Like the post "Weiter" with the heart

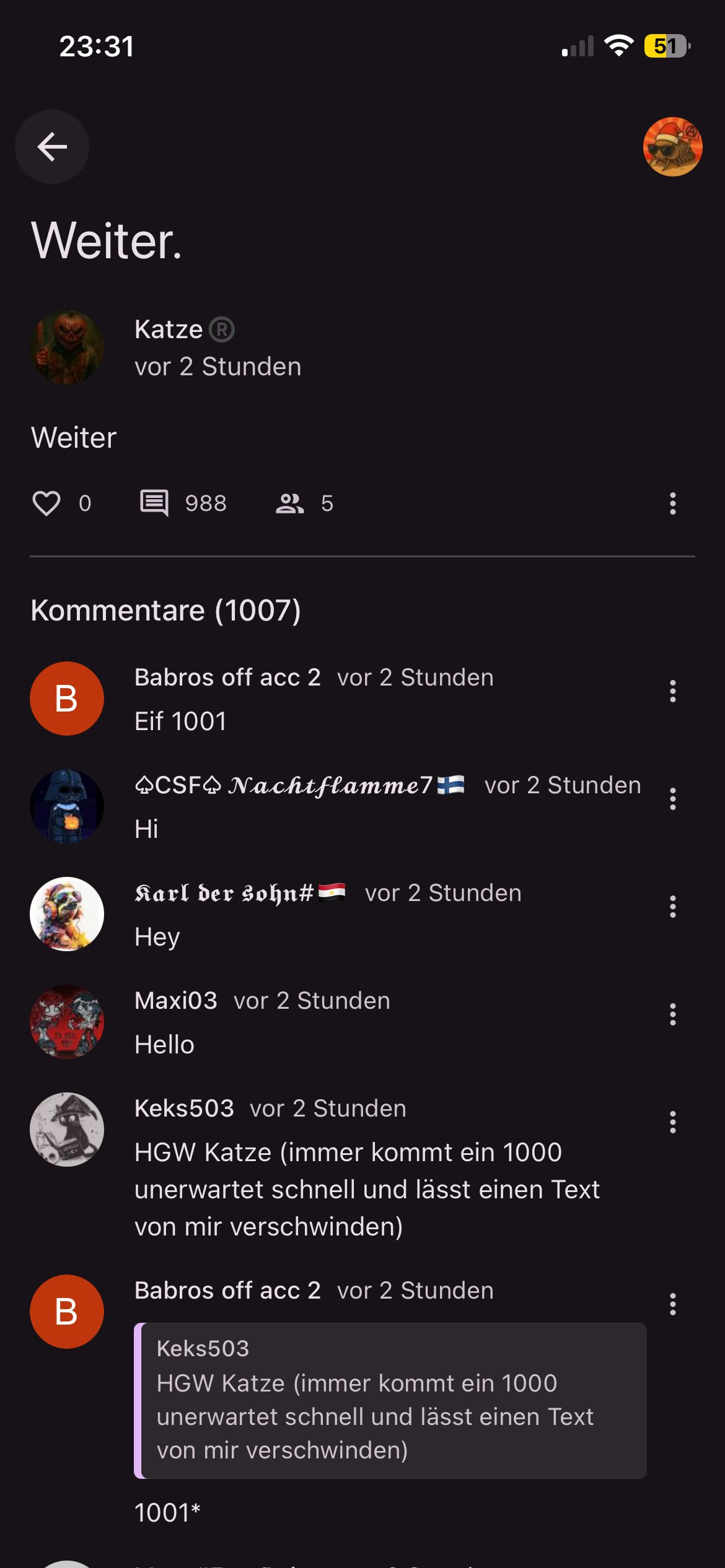click(46, 503)
